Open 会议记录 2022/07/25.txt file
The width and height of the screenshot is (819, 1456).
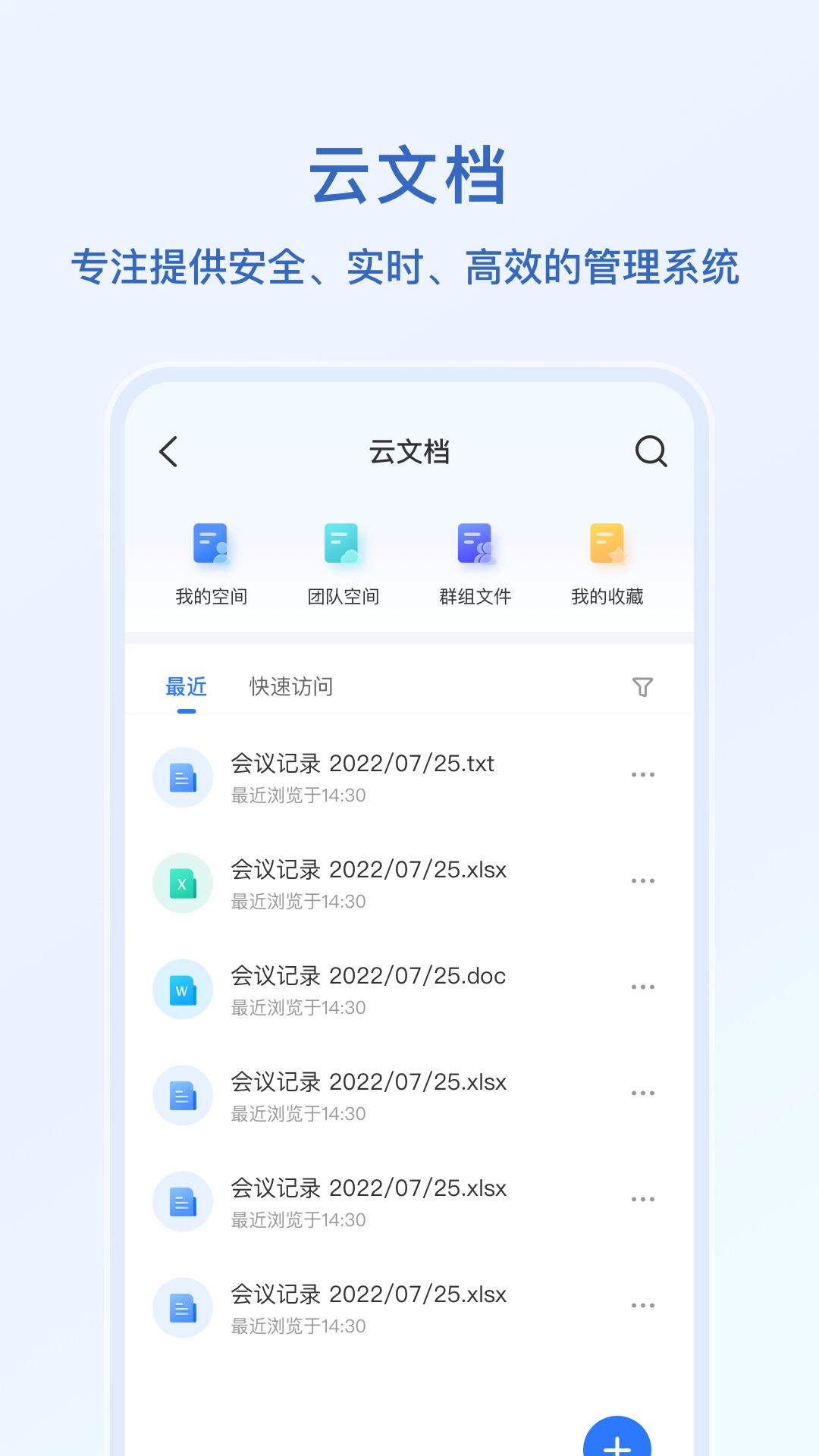click(x=362, y=764)
